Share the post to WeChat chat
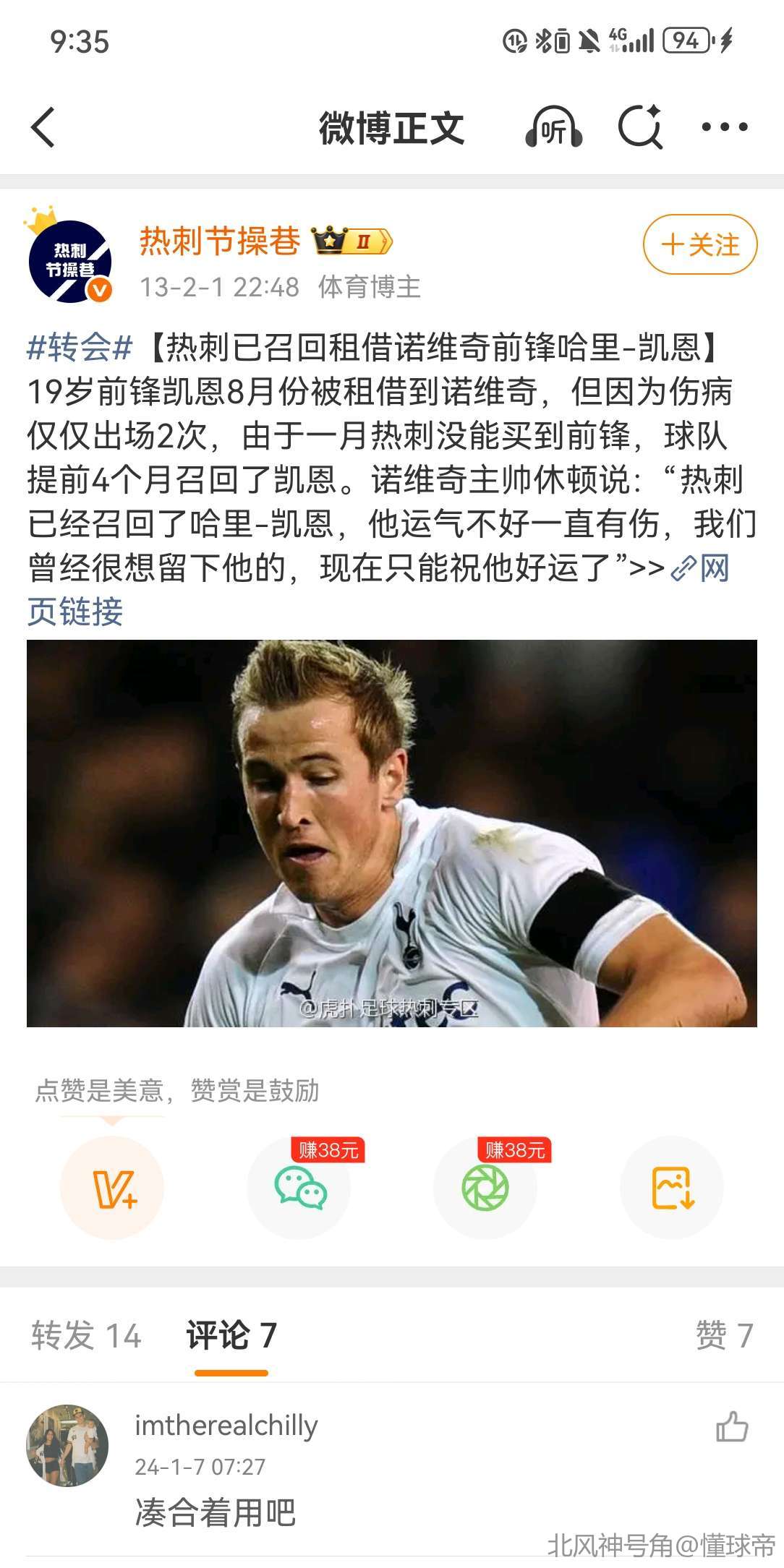784x1568 pixels. click(x=299, y=1188)
